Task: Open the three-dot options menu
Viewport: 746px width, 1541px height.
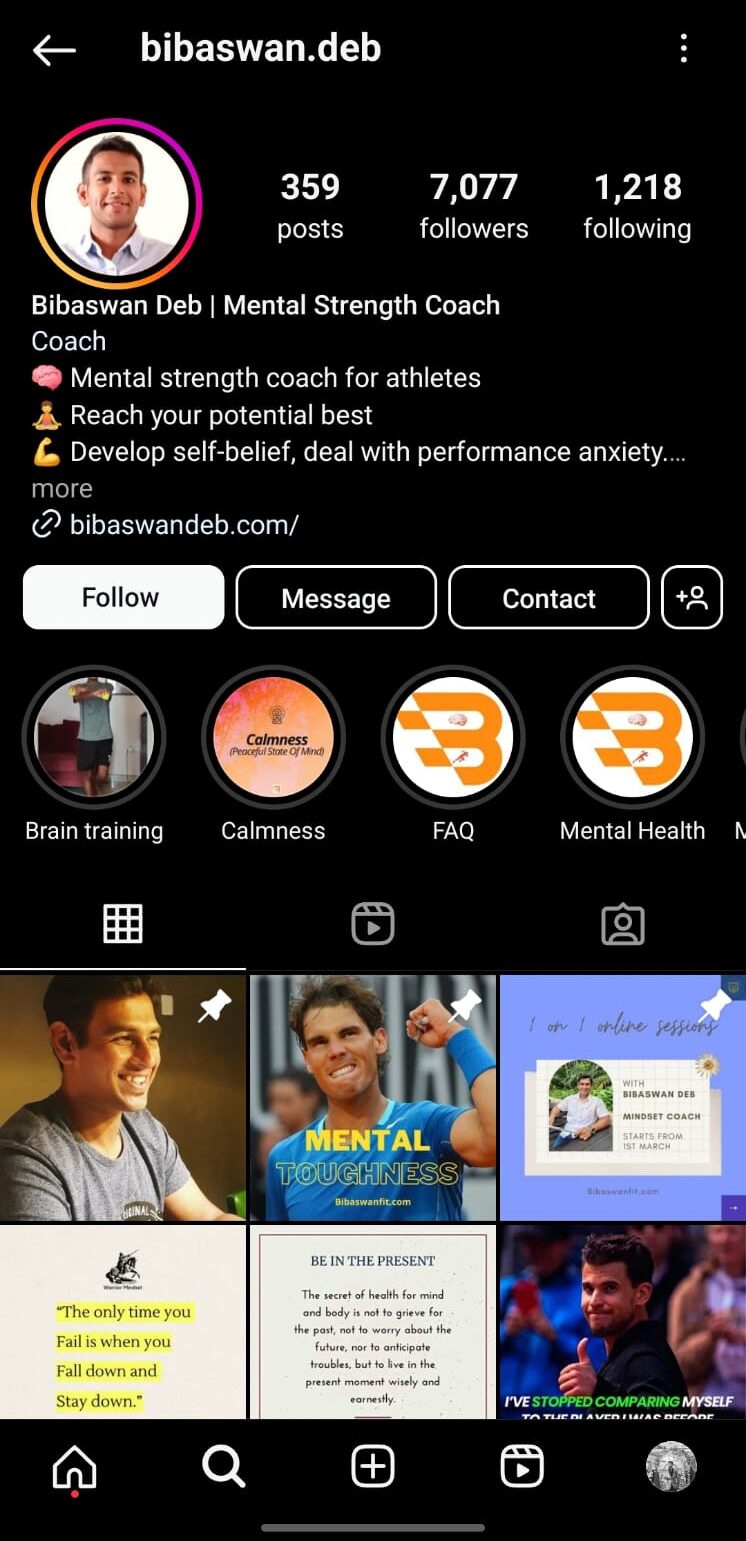Action: pyautogui.click(x=684, y=47)
